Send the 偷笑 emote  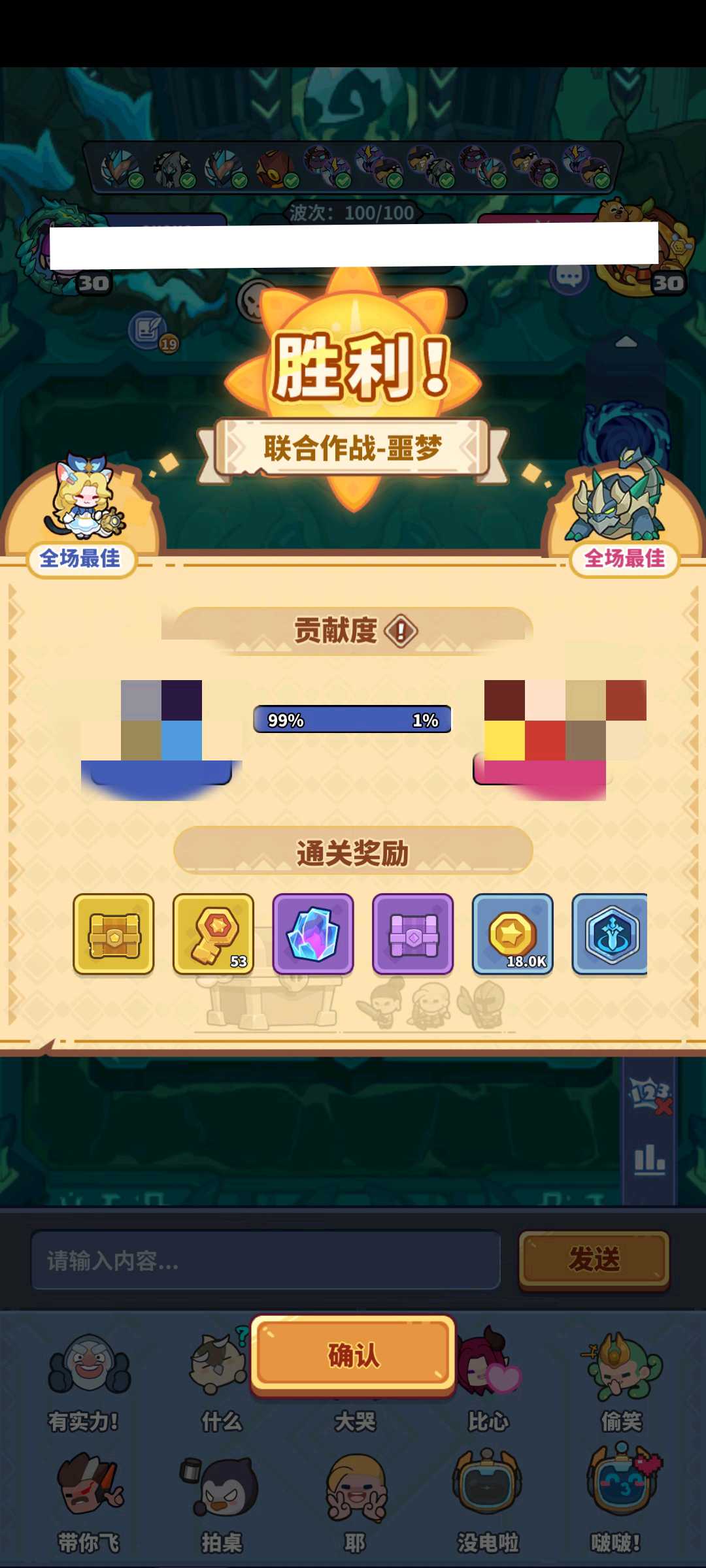pos(621,1379)
